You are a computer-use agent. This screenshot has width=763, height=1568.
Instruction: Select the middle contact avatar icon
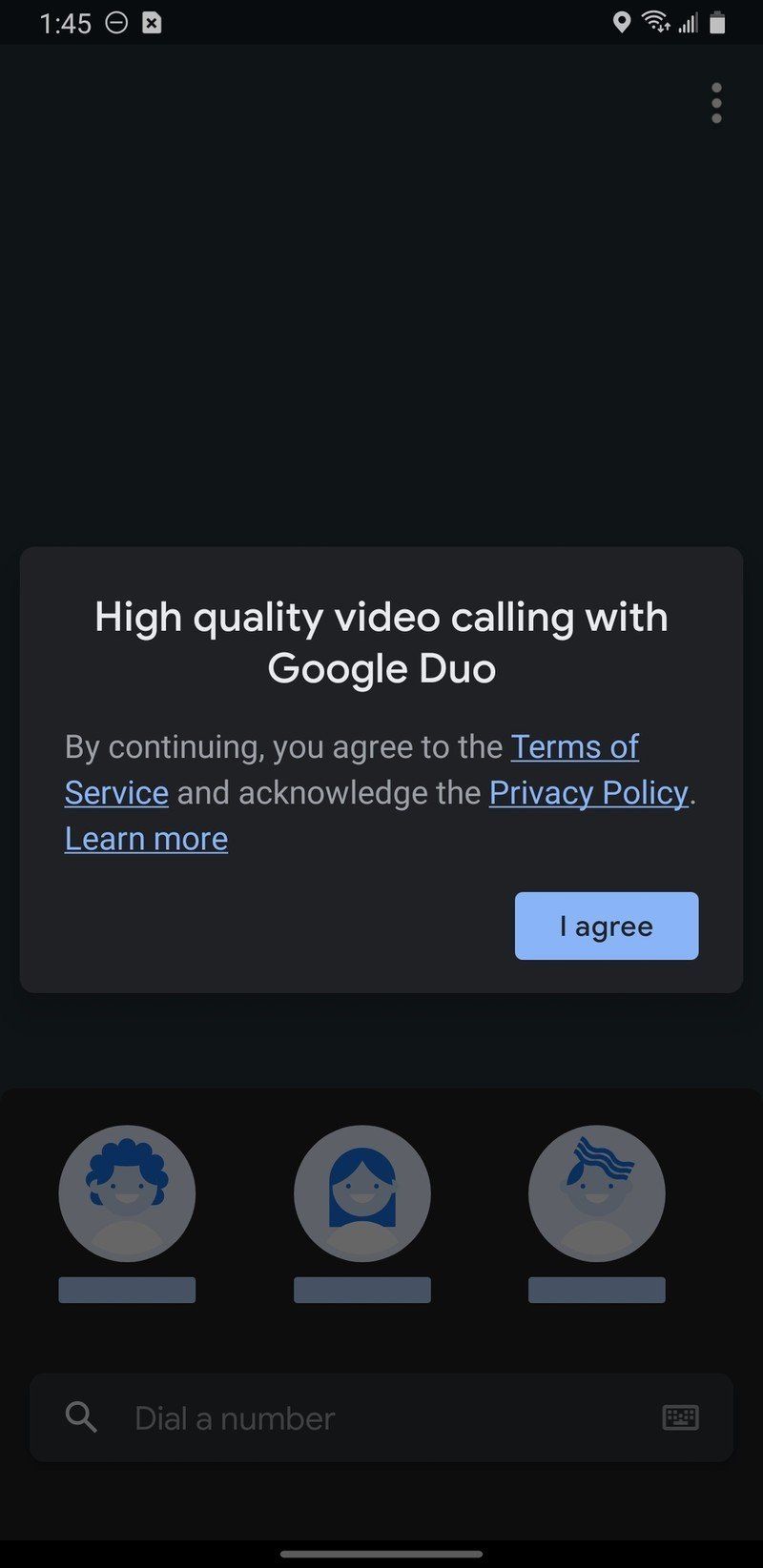coord(362,1192)
